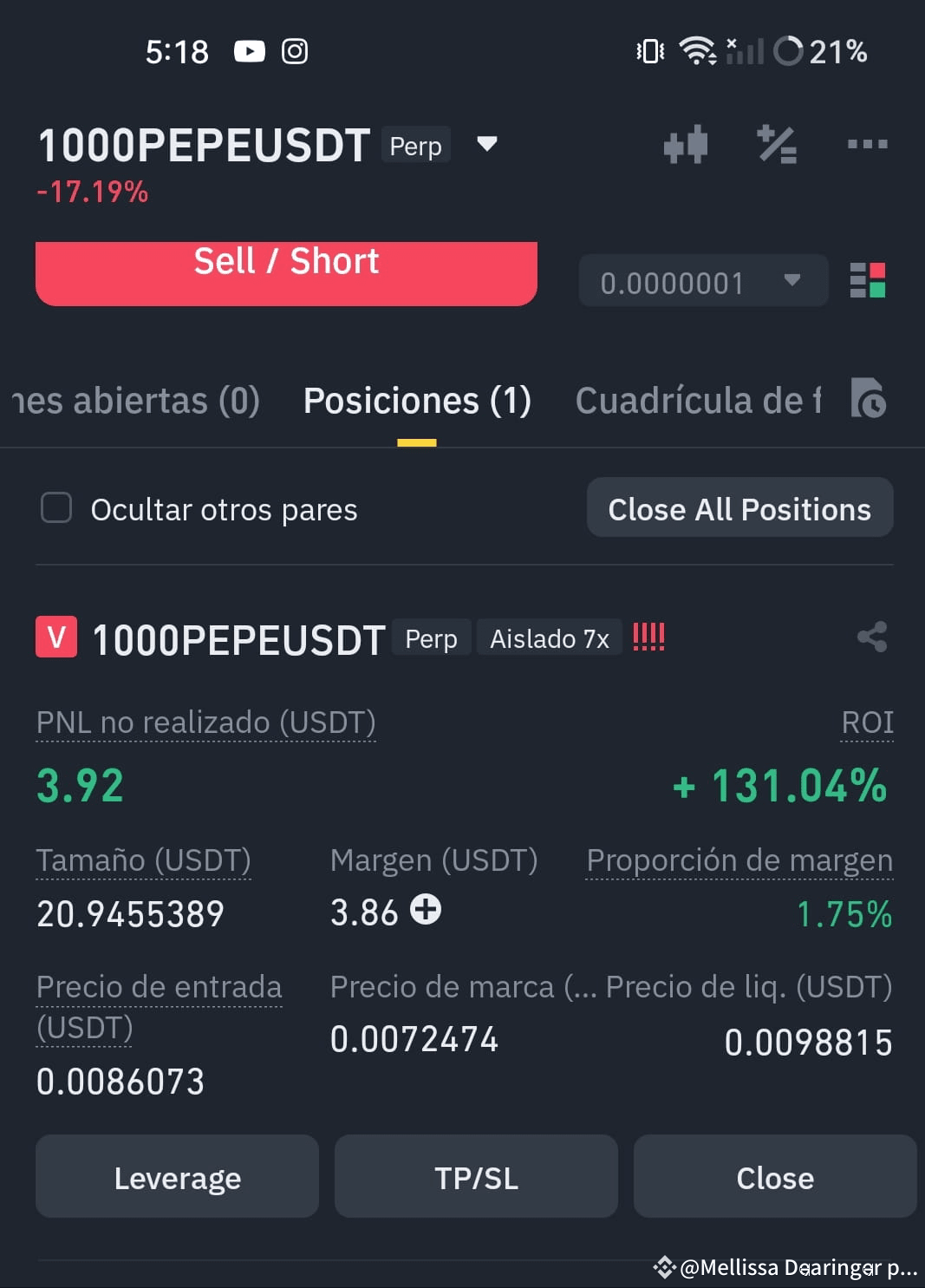Select the Posiciones (1) tab
This screenshot has width=925, height=1288.
tap(417, 401)
